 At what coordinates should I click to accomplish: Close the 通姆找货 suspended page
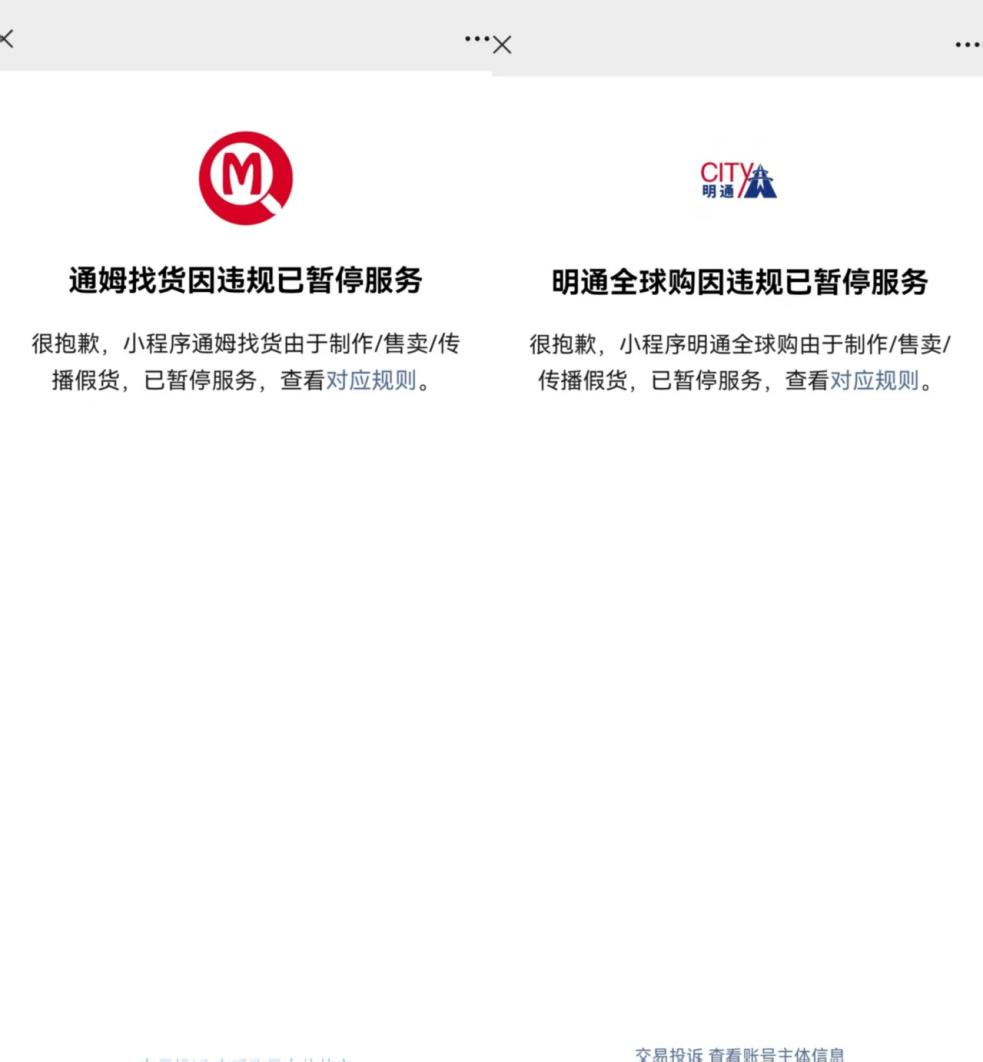click(x=6, y=39)
